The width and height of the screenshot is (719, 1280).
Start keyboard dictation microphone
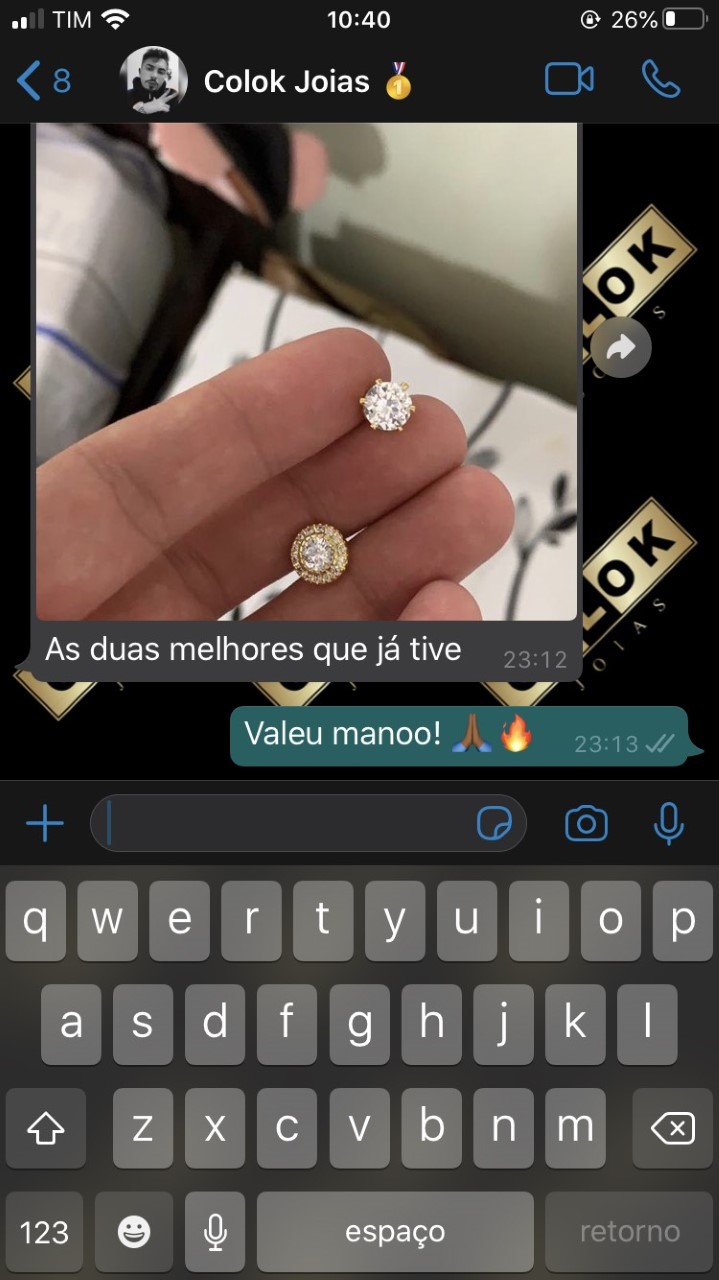coord(215,1231)
